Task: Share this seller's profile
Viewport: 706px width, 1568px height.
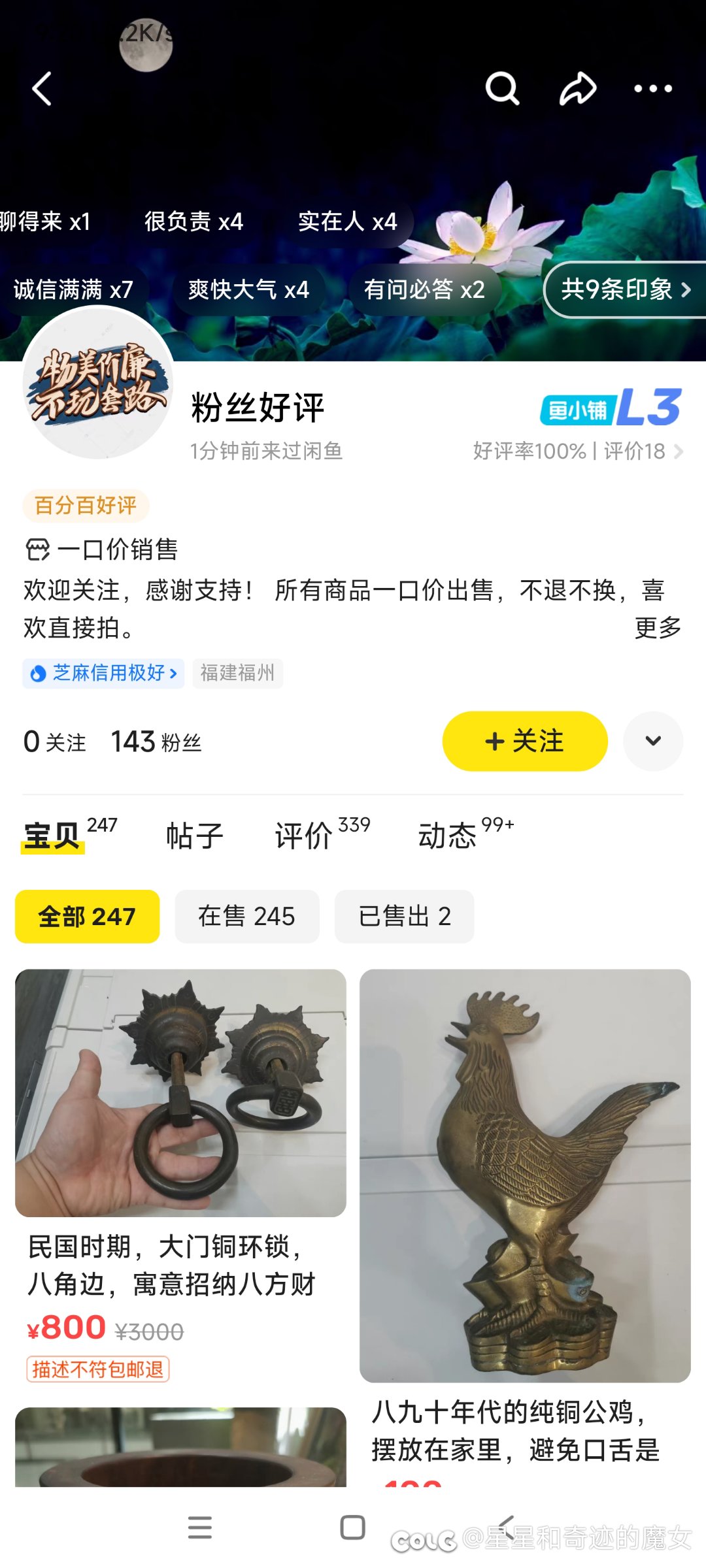Action: [x=578, y=89]
